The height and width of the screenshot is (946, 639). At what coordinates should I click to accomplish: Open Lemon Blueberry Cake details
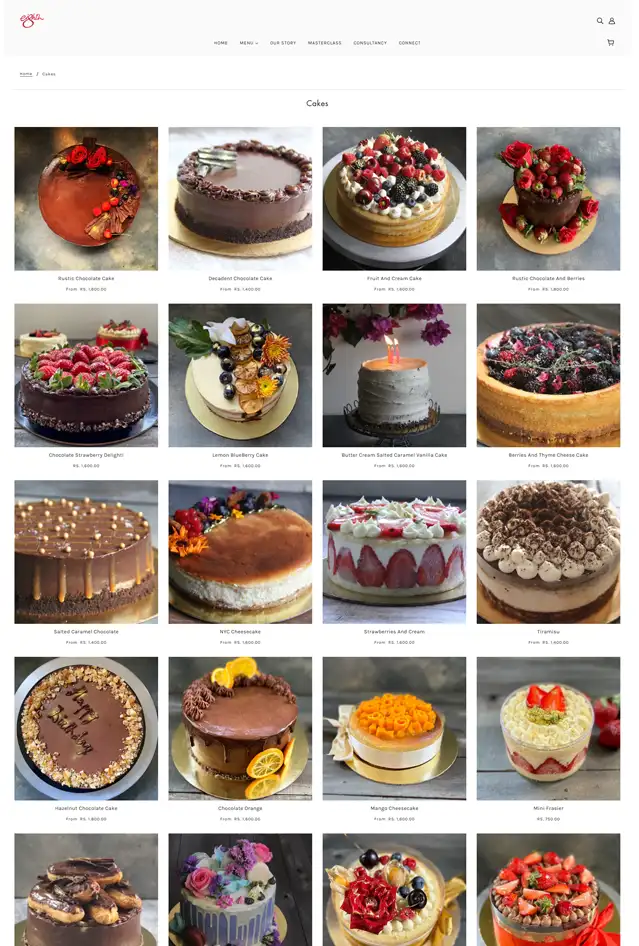(x=240, y=375)
